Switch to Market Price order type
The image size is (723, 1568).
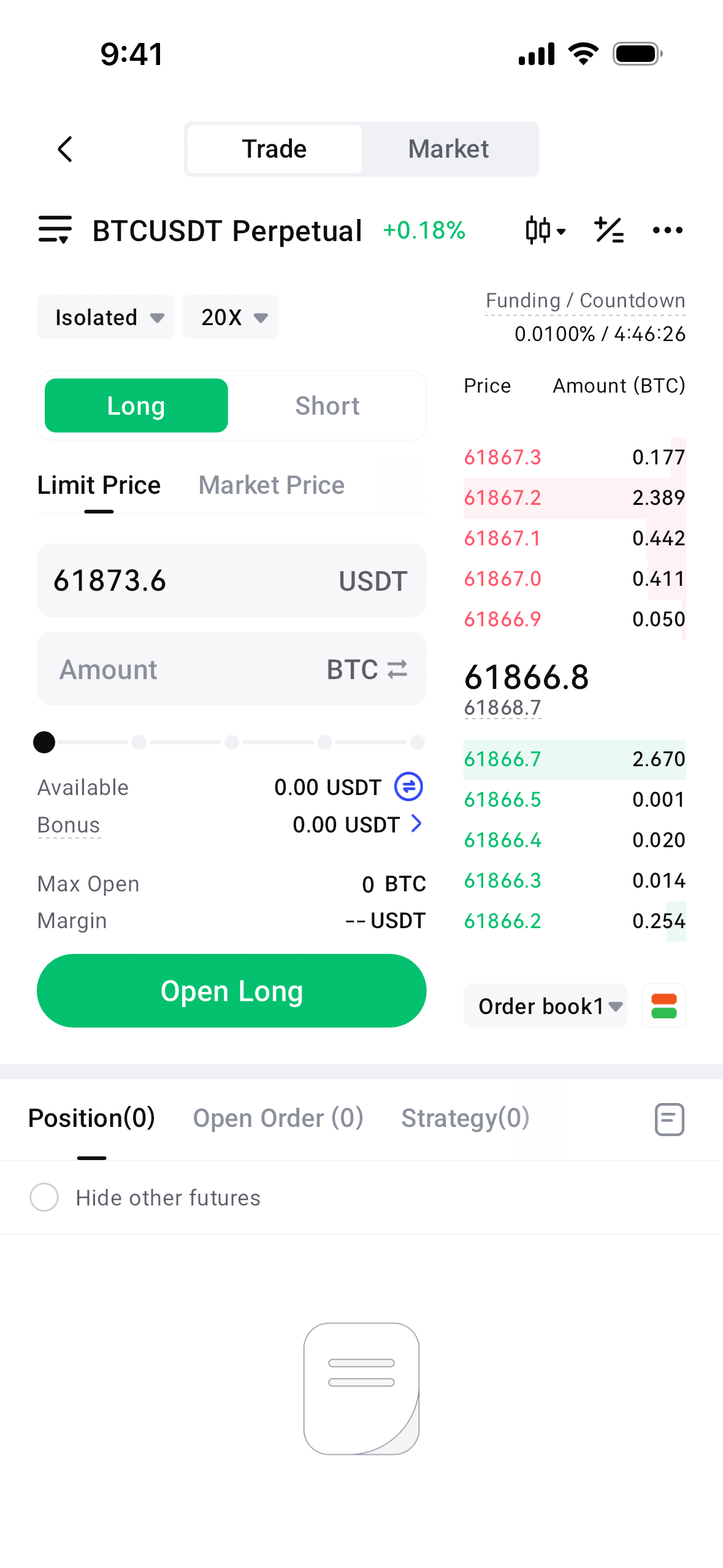click(x=271, y=485)
